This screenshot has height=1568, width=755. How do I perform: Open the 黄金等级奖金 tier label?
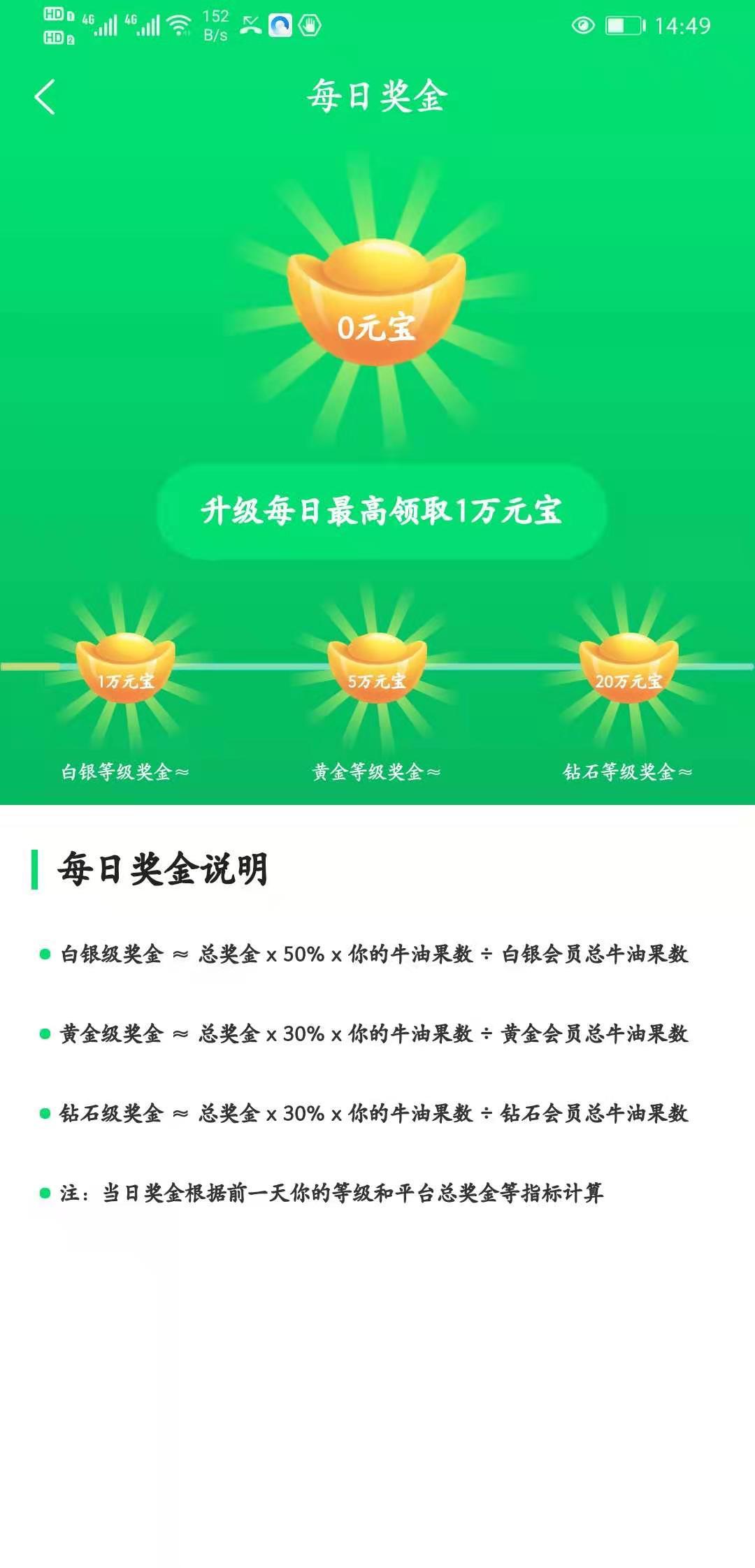point(377,773)
